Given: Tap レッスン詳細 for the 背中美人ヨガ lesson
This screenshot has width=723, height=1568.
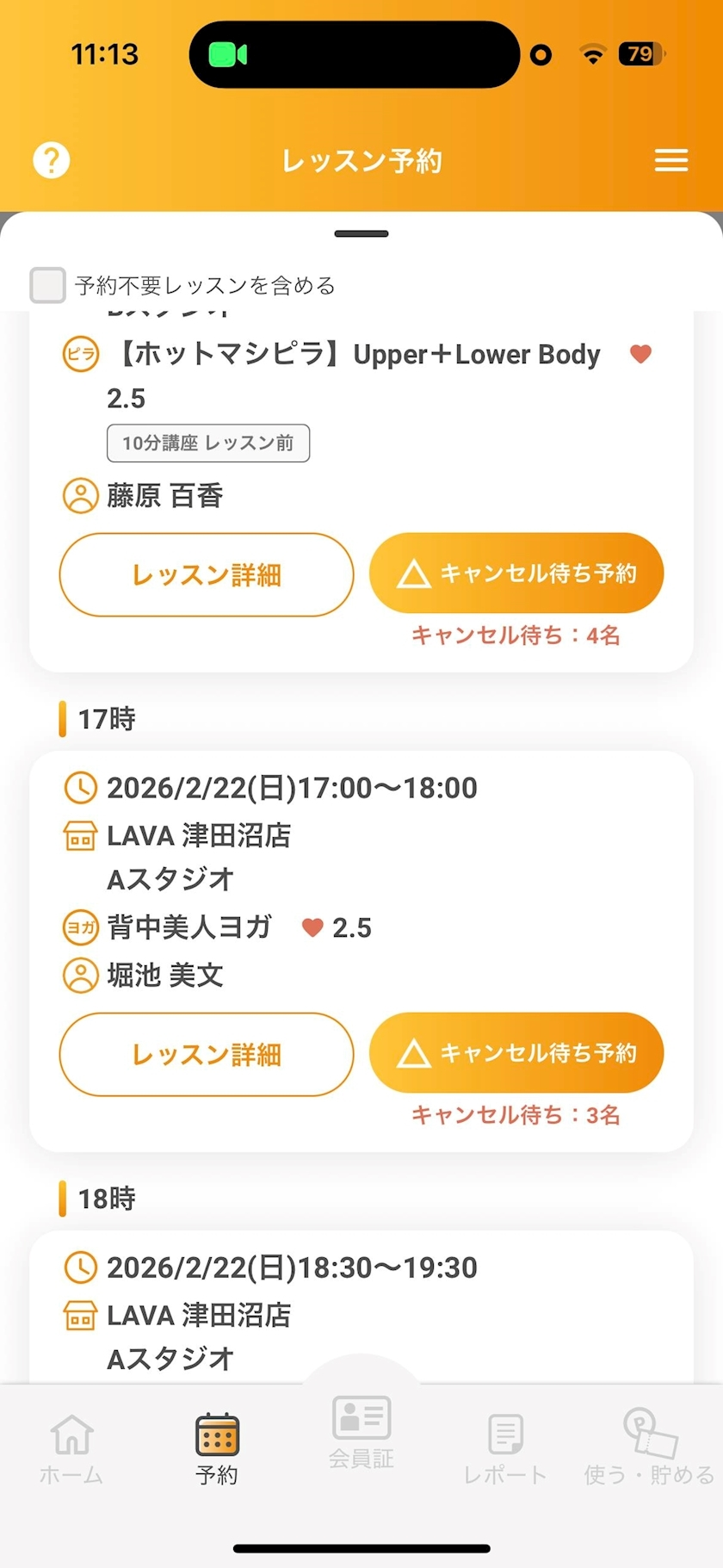Looking at the screenshot, I should click(206, 1055).
